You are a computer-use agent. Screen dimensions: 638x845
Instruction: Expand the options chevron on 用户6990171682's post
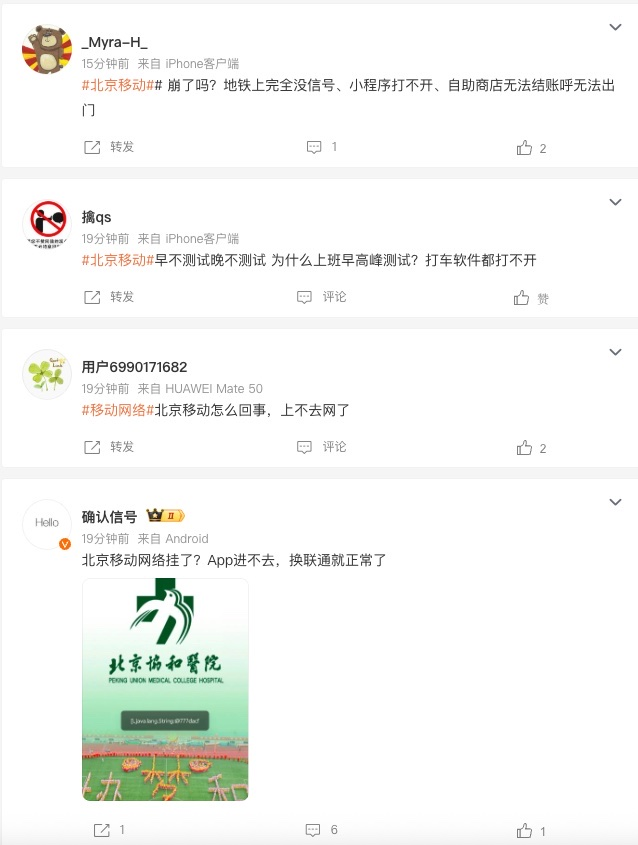616,352
